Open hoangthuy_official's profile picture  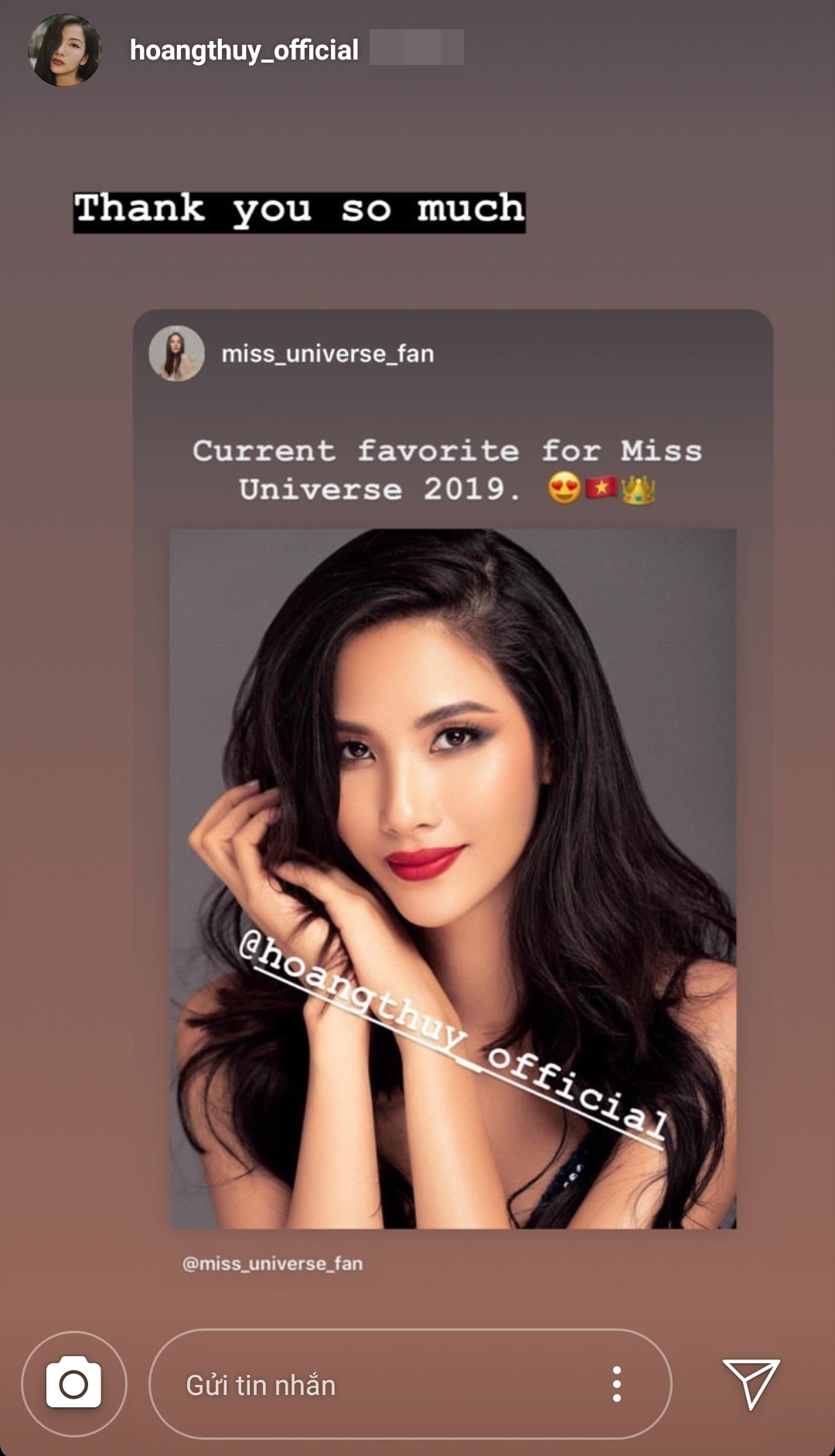click(65, 50)
